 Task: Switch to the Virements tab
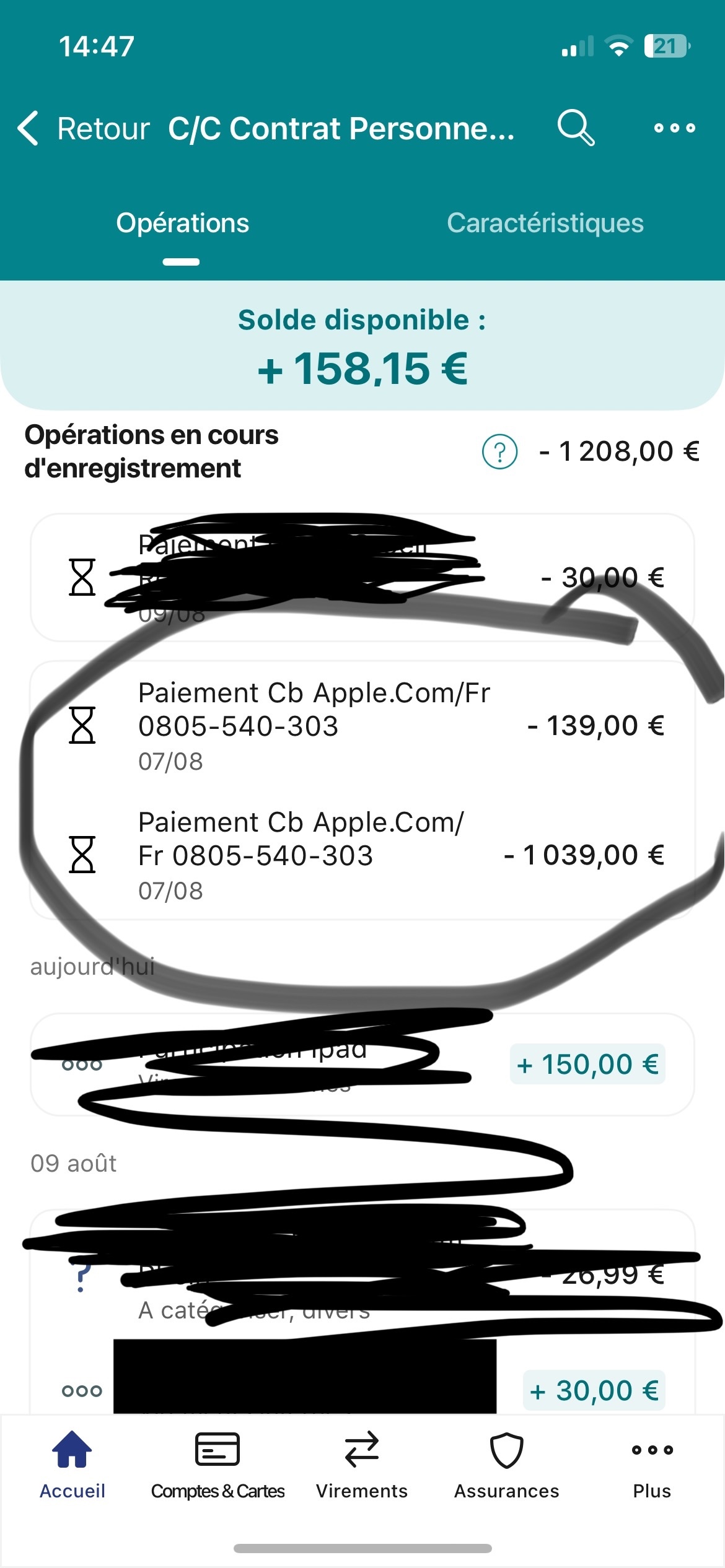[362, 1465]
